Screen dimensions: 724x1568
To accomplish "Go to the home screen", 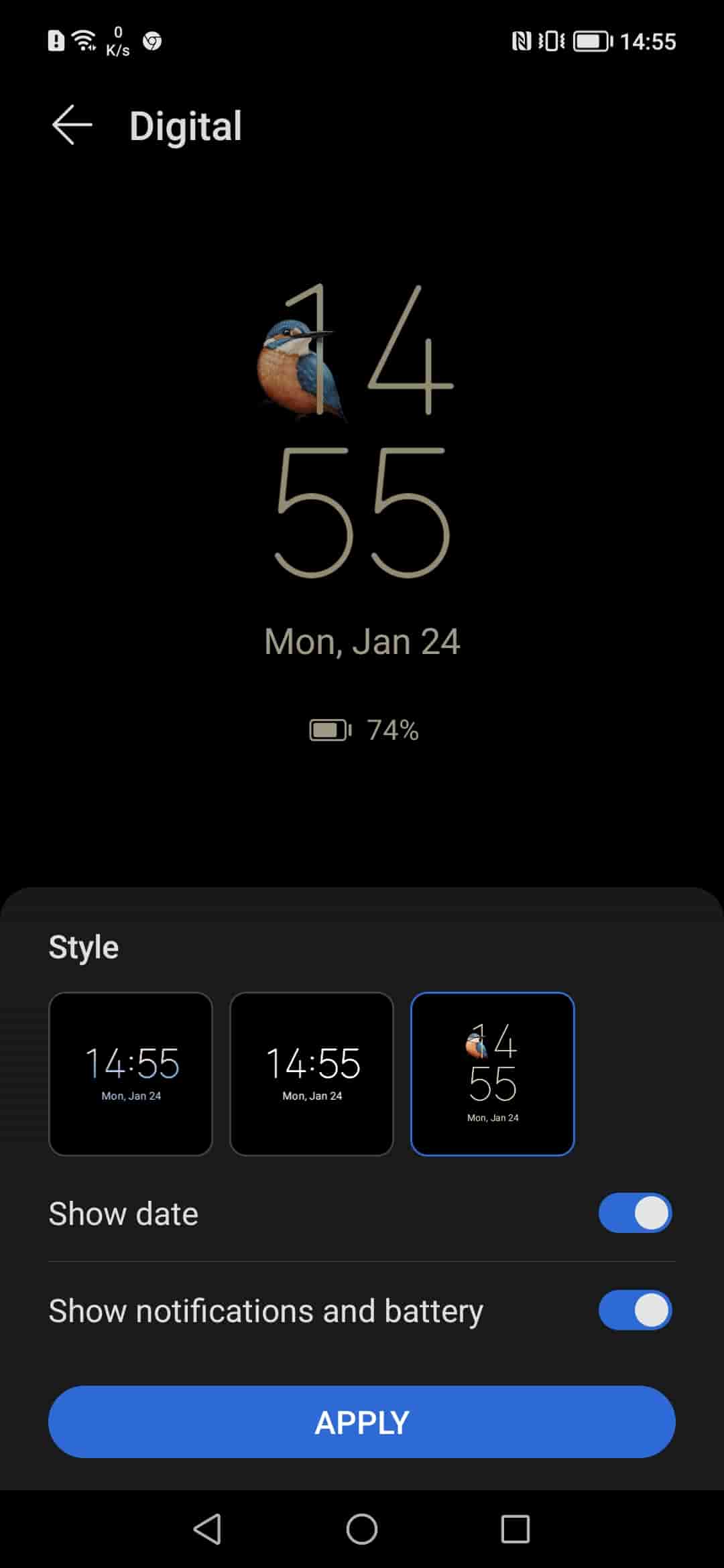I will 362,1529.
